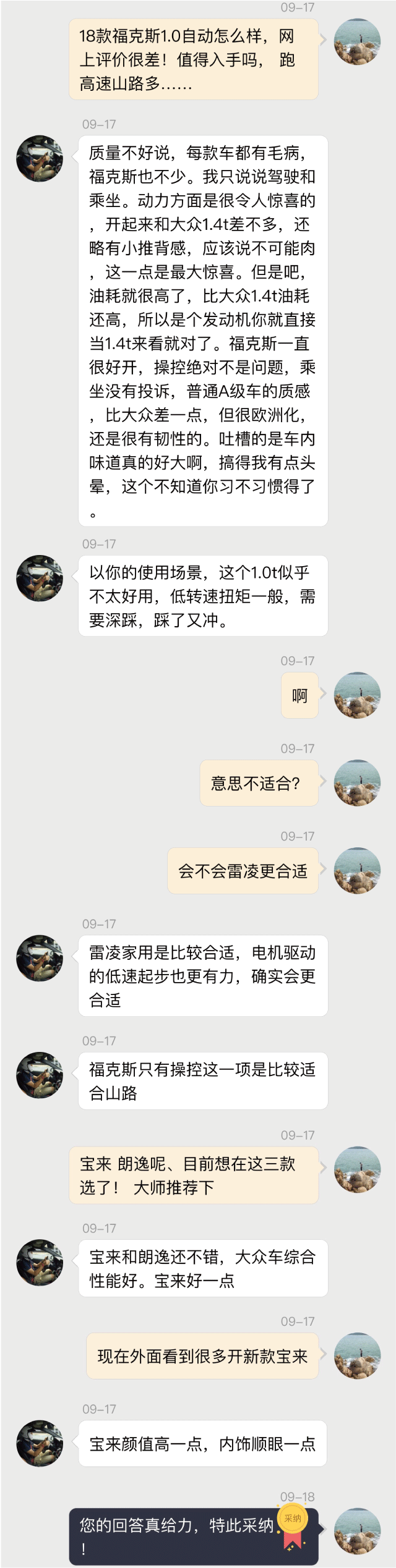The width and height of the screenshot is (396, 1568).
Task: Select the avatar beside 宝来颜值高一点 reply
Action: [x=40, y=1443]
